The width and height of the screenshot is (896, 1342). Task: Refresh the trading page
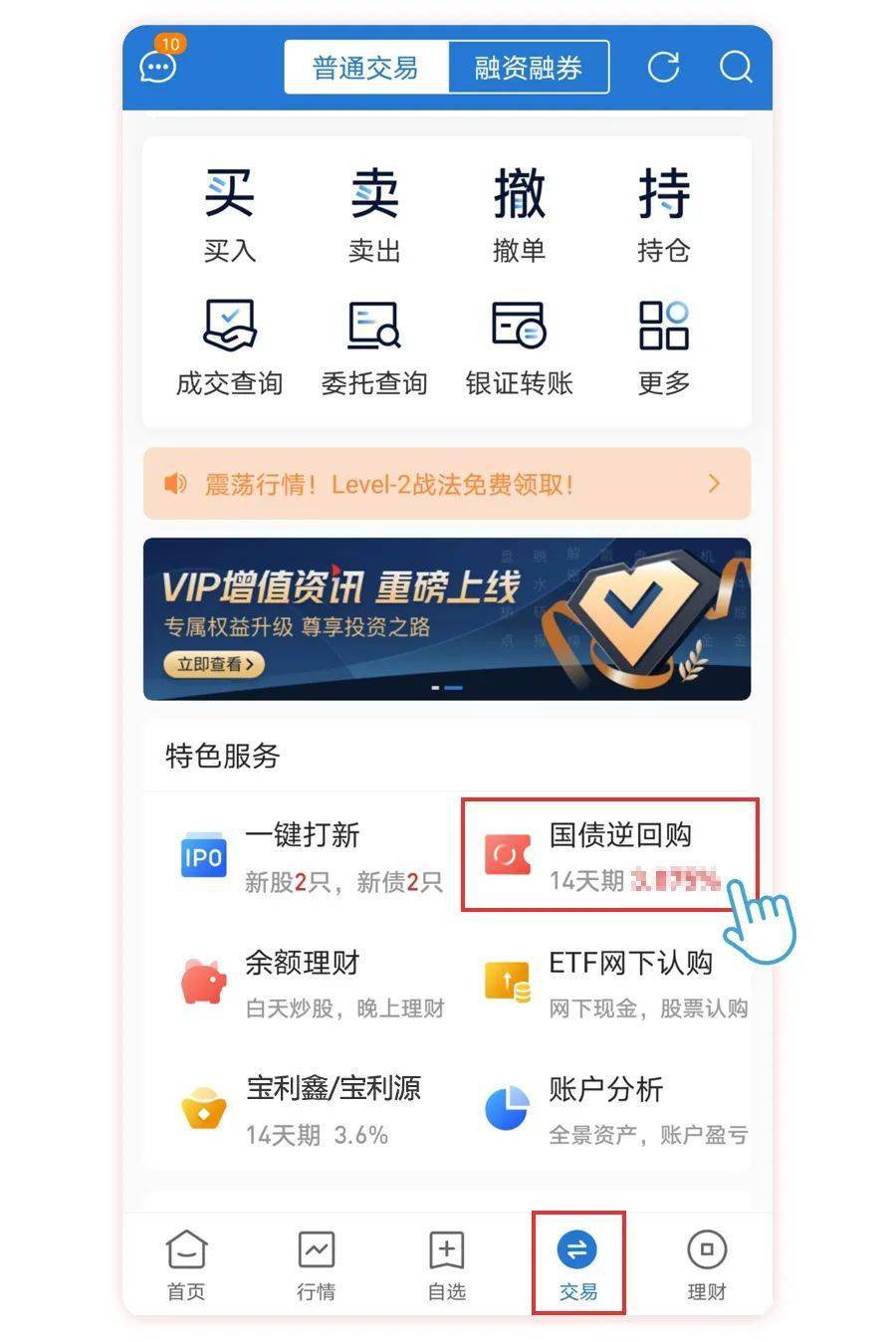[663, 67]
